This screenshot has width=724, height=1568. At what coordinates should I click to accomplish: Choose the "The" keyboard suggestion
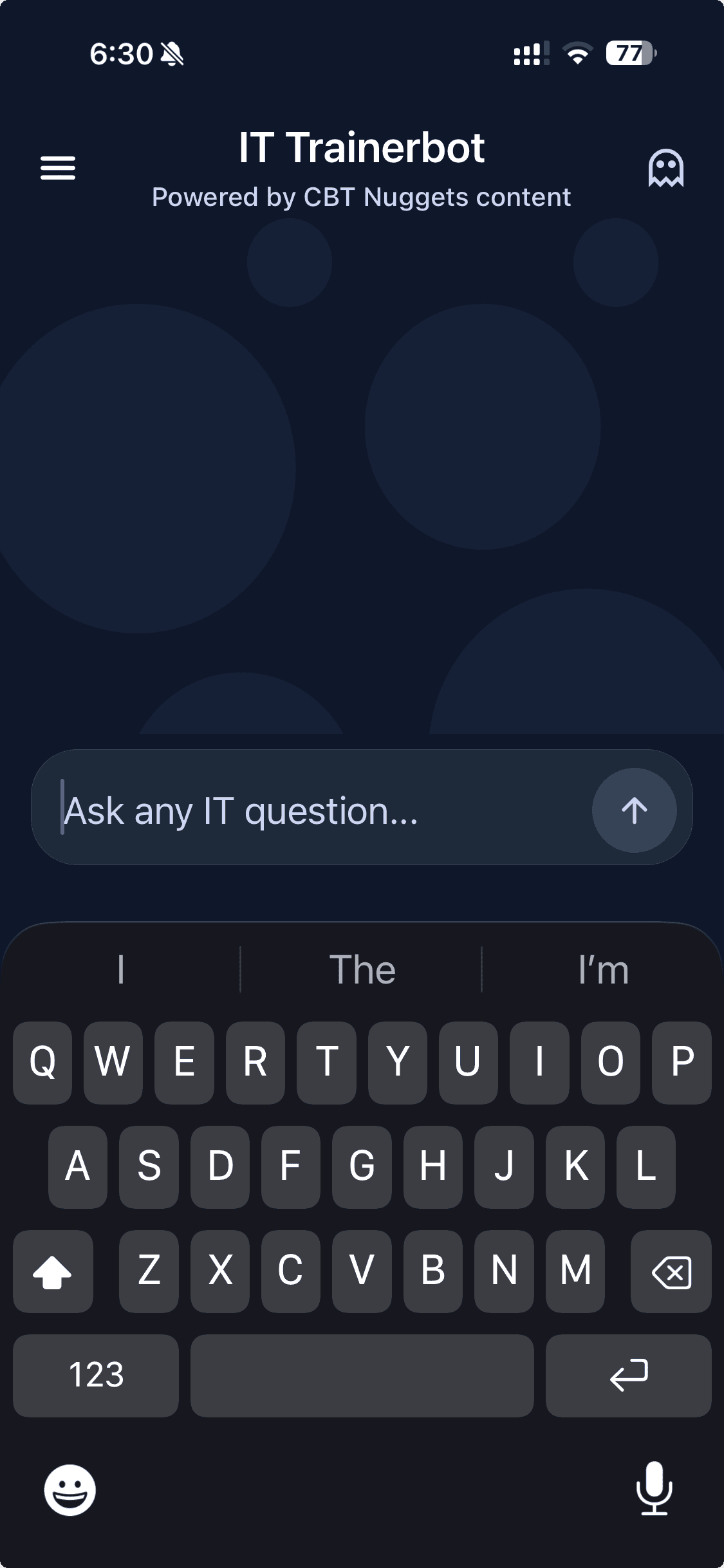click(362, 969)
